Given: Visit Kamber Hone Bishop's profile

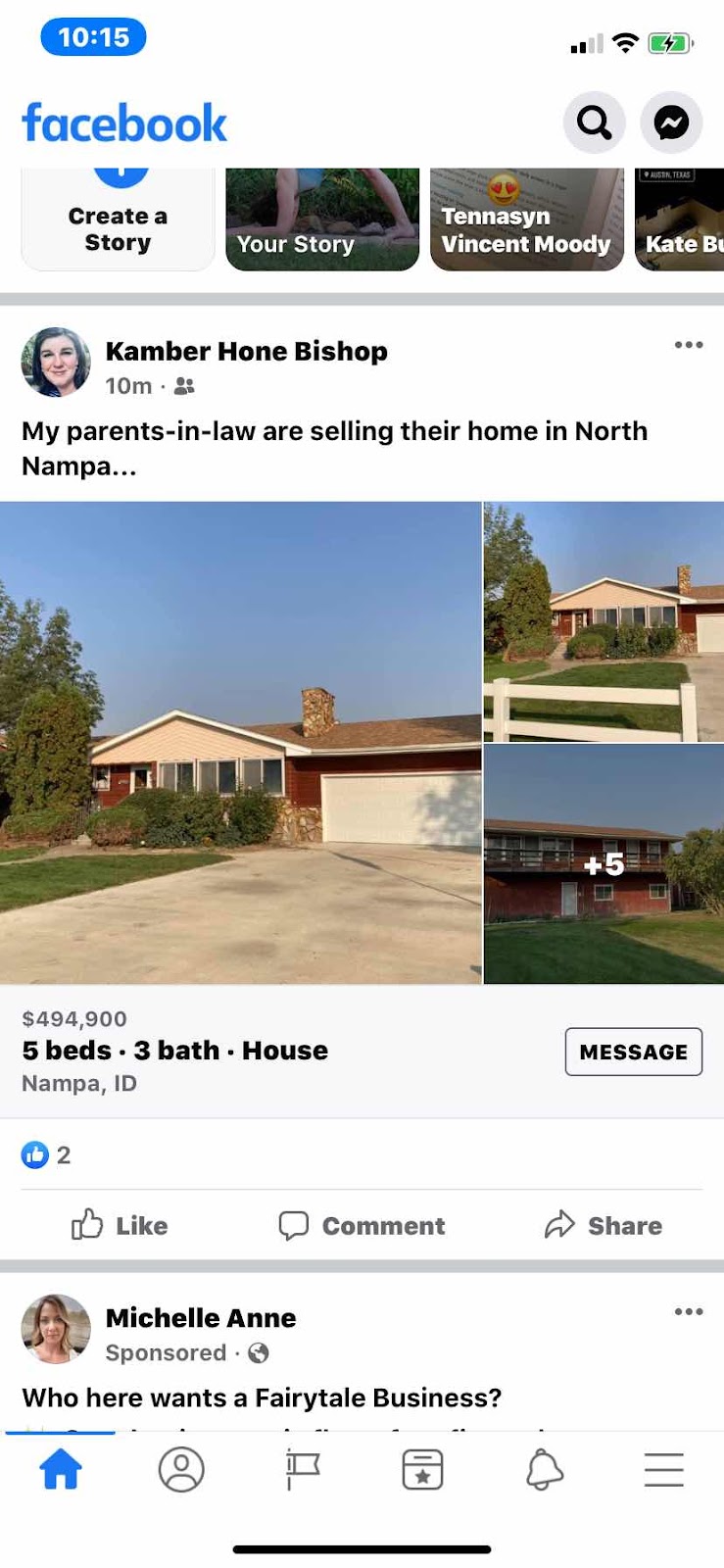Looking at the screenshot, I should click(x=246, y=351).
